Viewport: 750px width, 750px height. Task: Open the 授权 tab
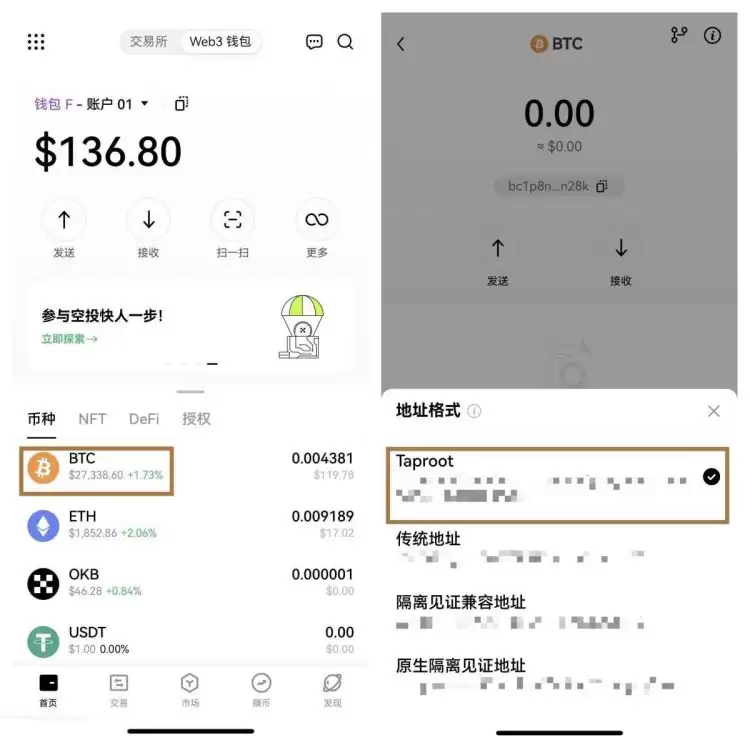click(196, 419)
